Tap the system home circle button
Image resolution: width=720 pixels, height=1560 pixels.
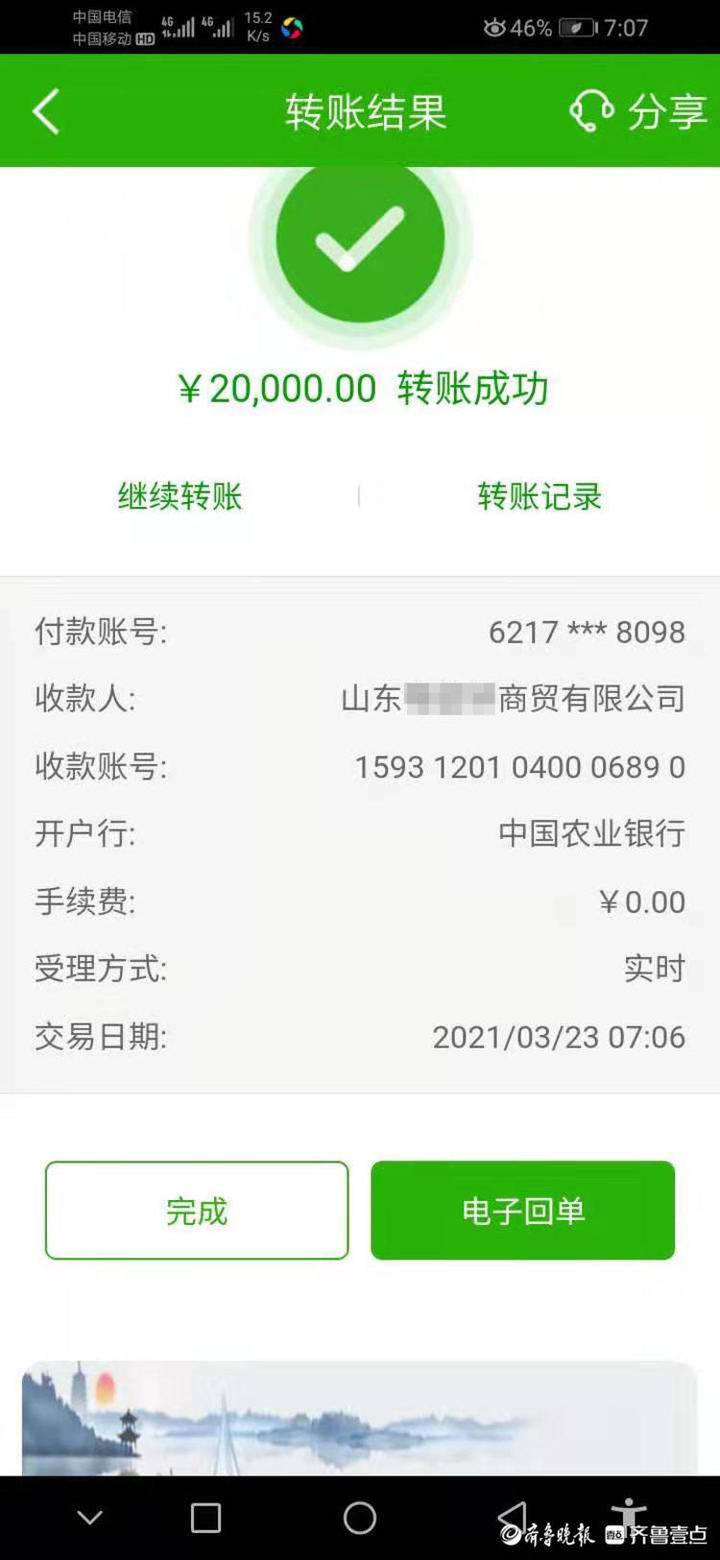(x=360, y=1518)
